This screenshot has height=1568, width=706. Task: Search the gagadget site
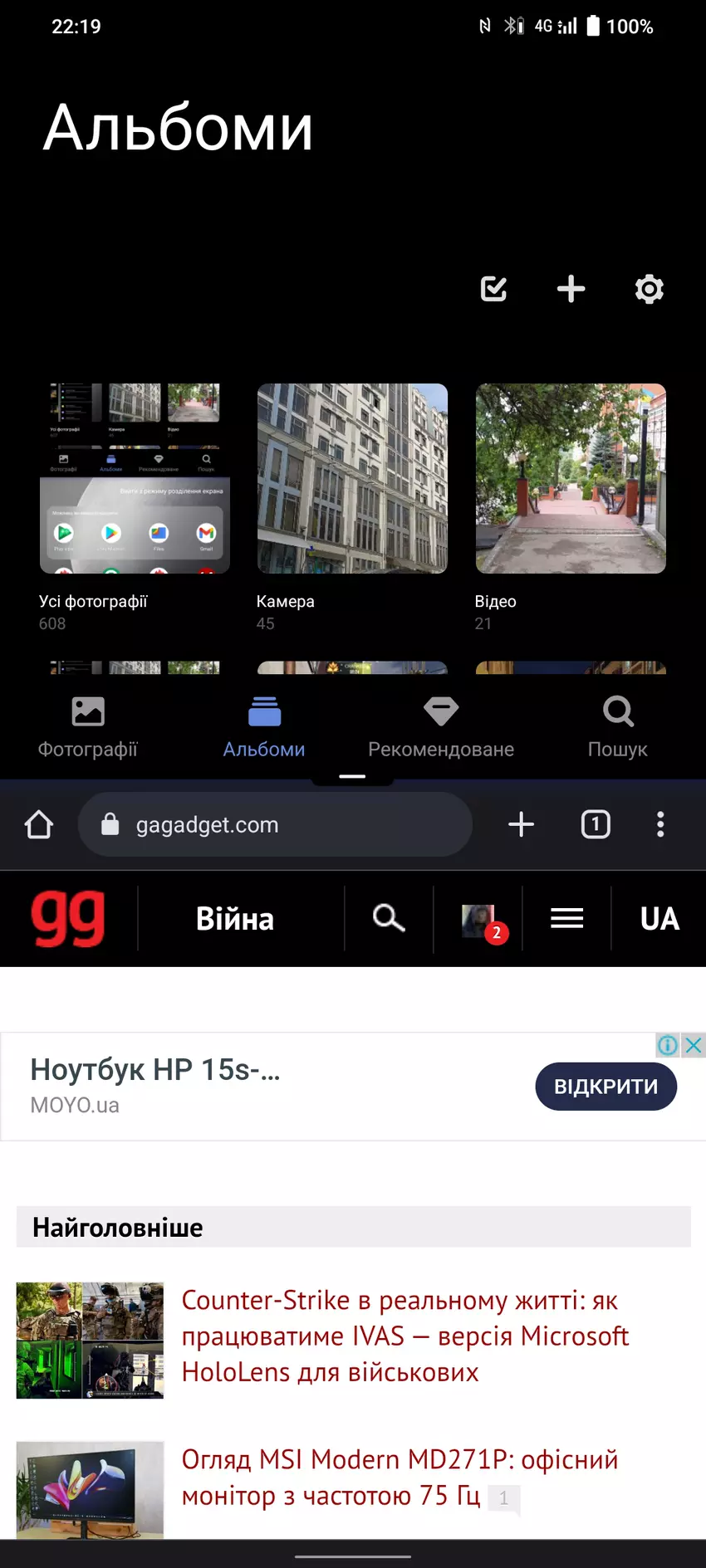(x=388, y=918)
